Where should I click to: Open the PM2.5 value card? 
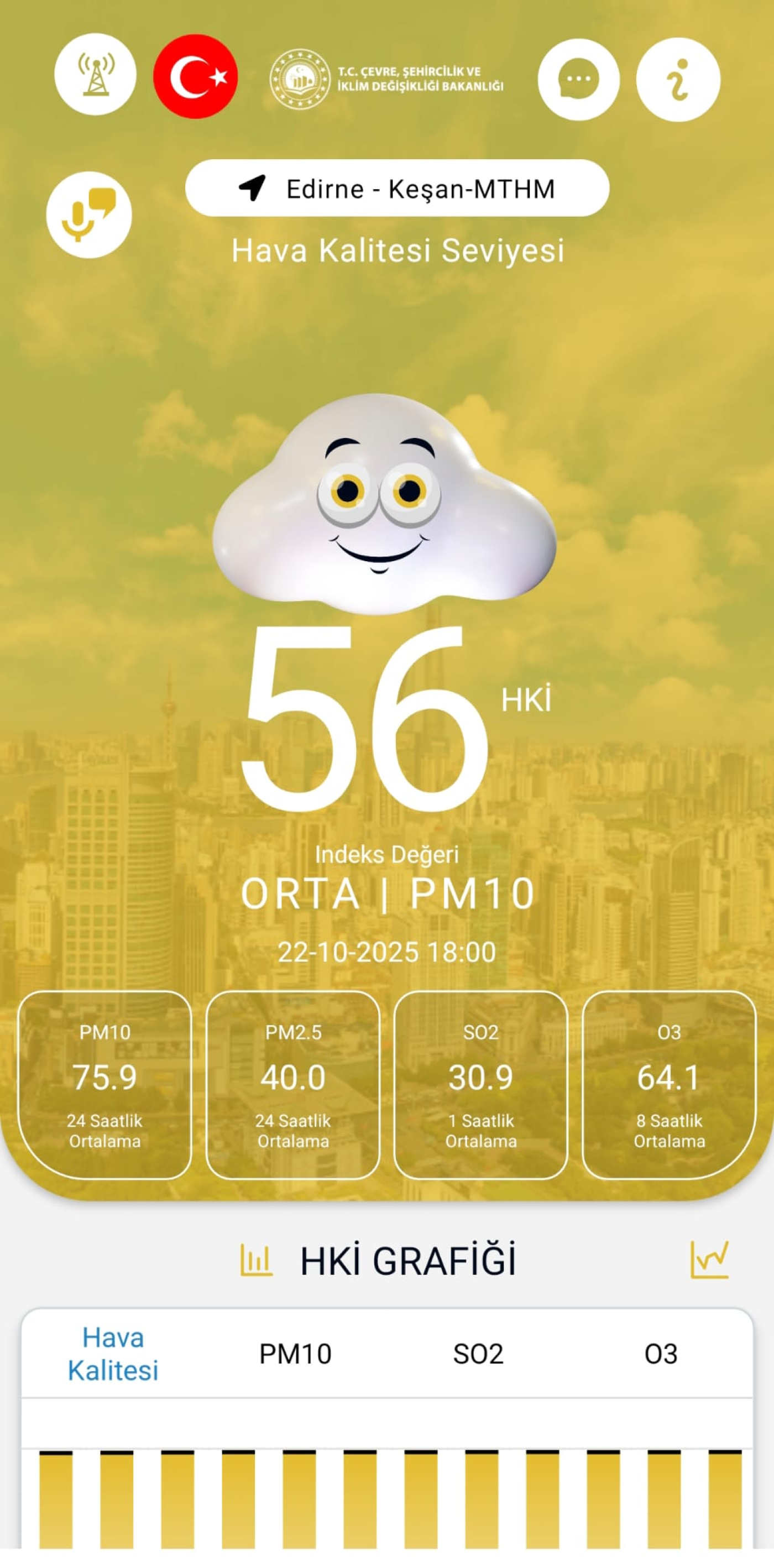click(x=292, y=1085)
